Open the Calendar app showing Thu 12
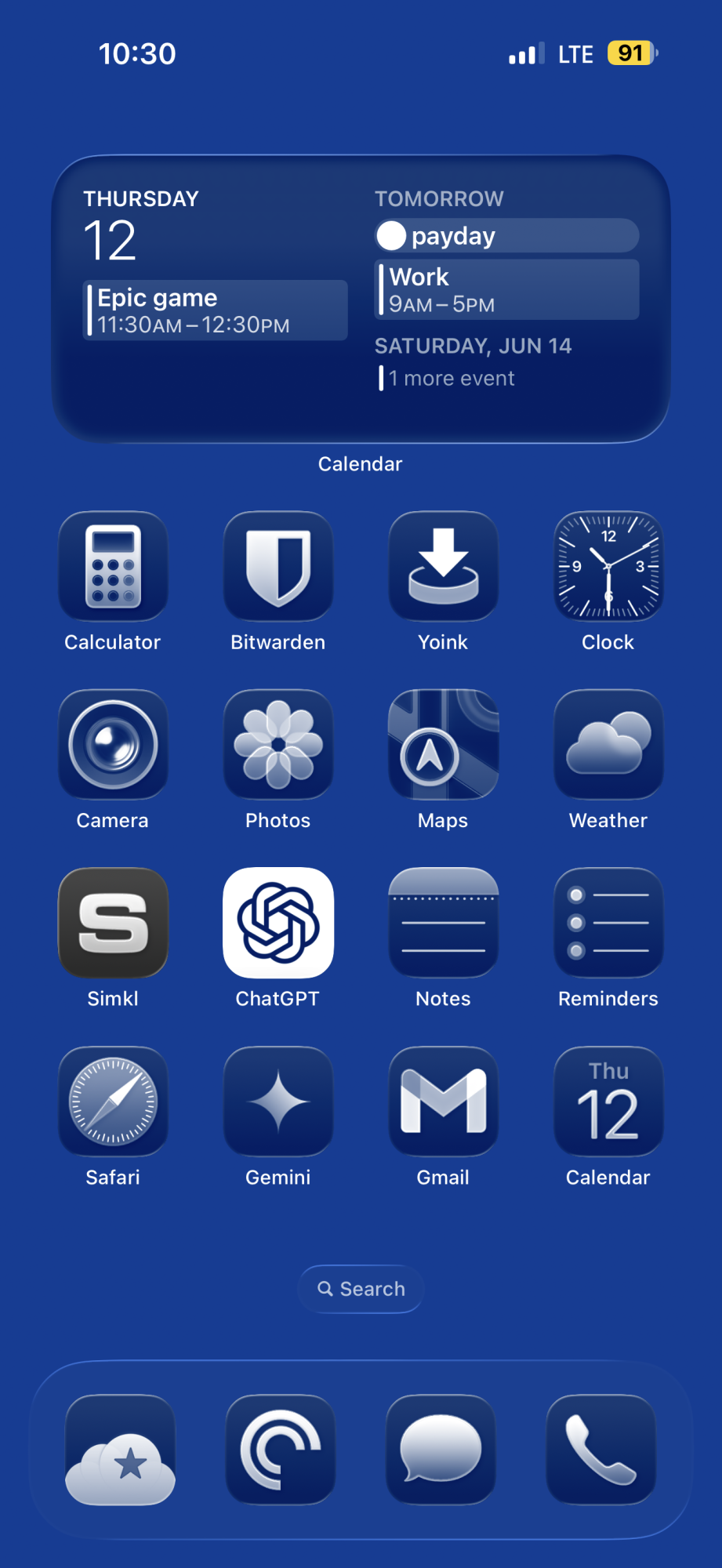 pyautogui.click(x=608, y=1102)
